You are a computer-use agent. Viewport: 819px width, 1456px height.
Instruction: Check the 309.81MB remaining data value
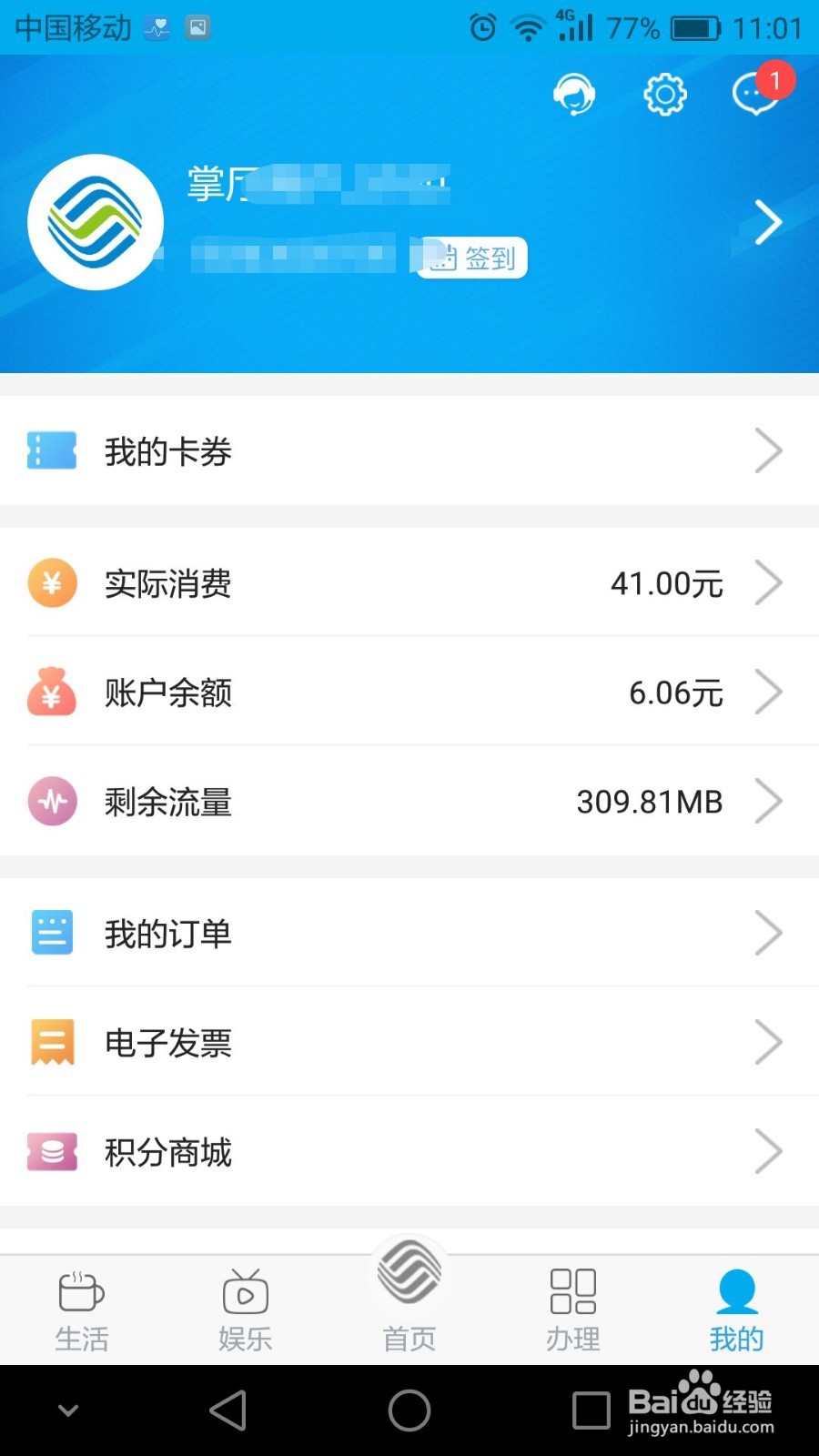click(648, 802)
